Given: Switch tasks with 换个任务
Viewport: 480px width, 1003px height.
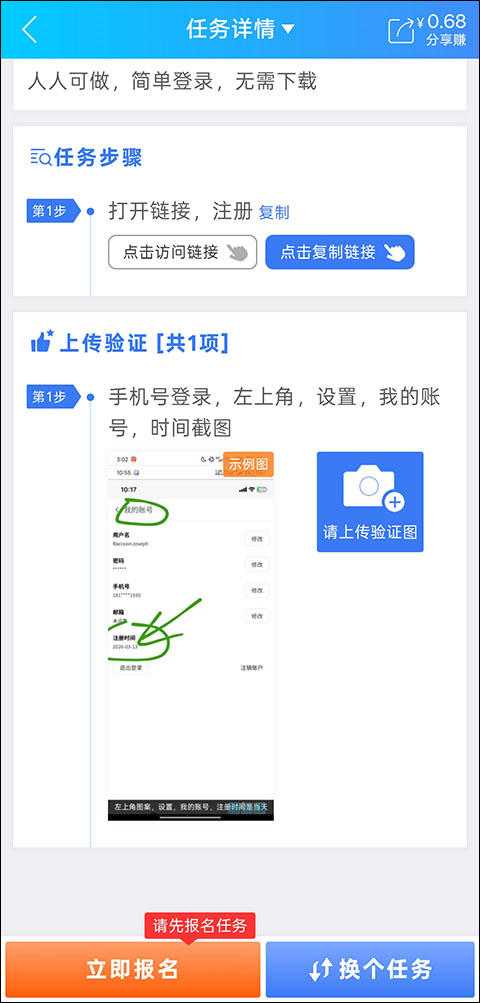Looking at the screenshot, I should (x=370, y=969).
